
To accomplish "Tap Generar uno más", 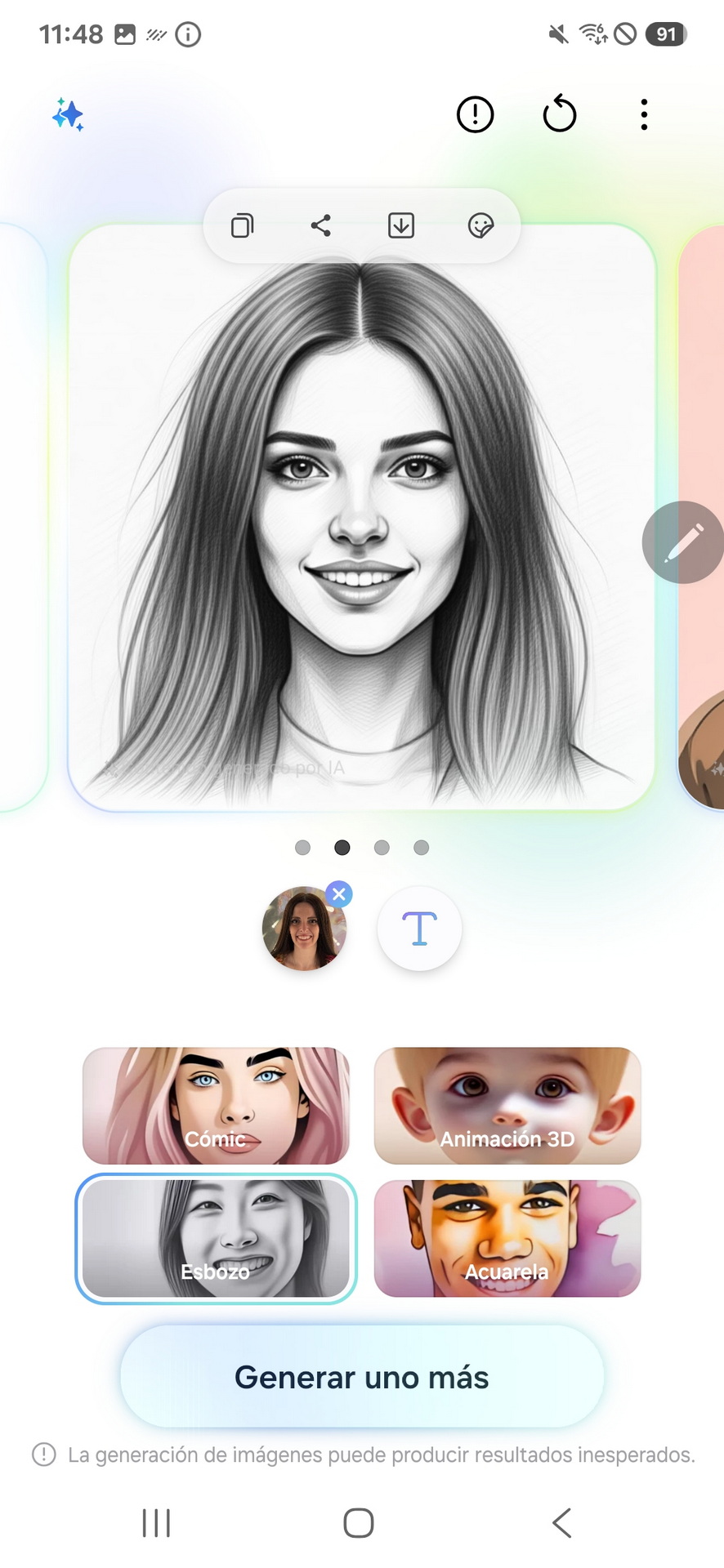I will point(362,1377).
